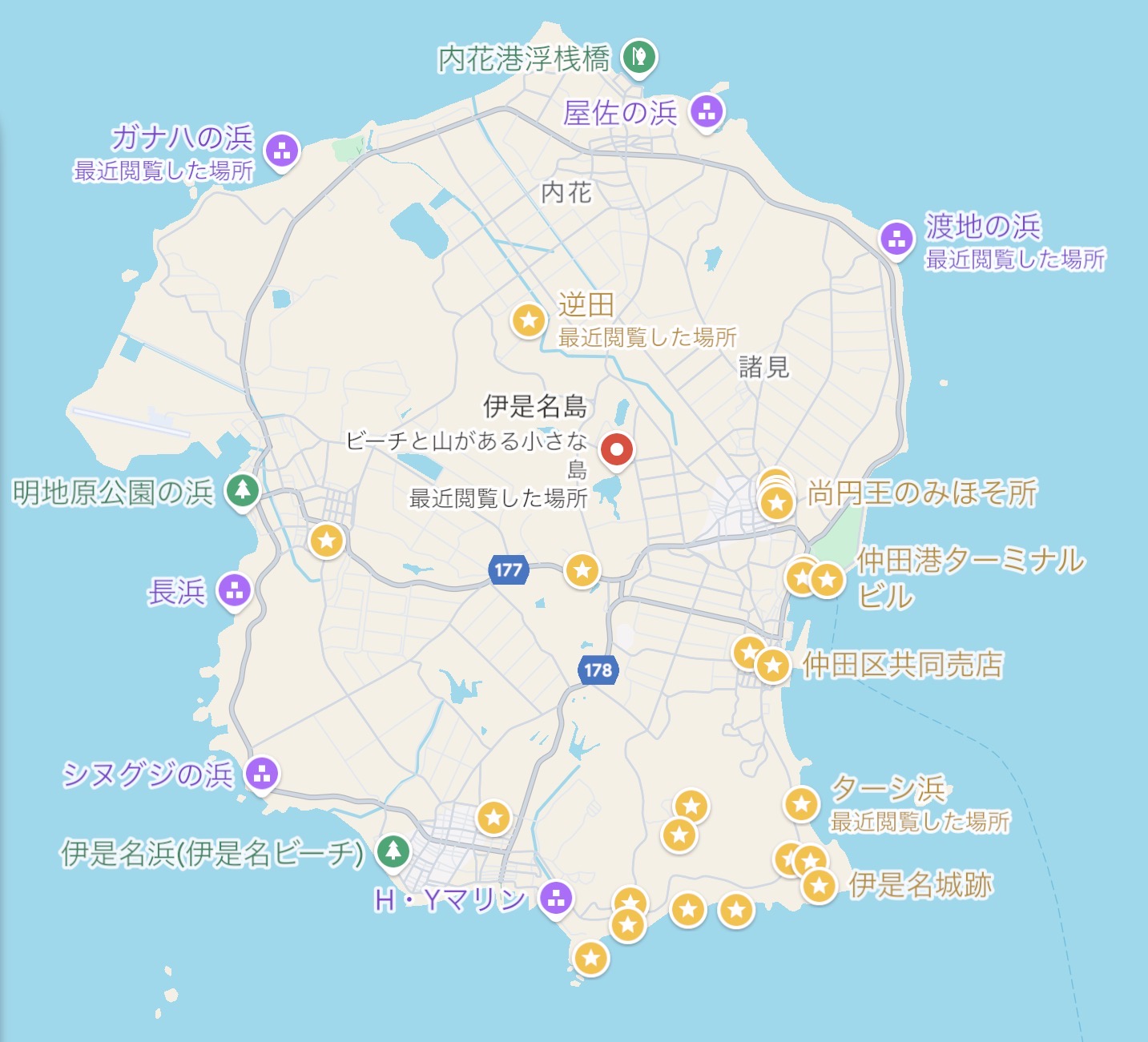Open the 明地原公園の浜 park pin

[x=243, y=489]
